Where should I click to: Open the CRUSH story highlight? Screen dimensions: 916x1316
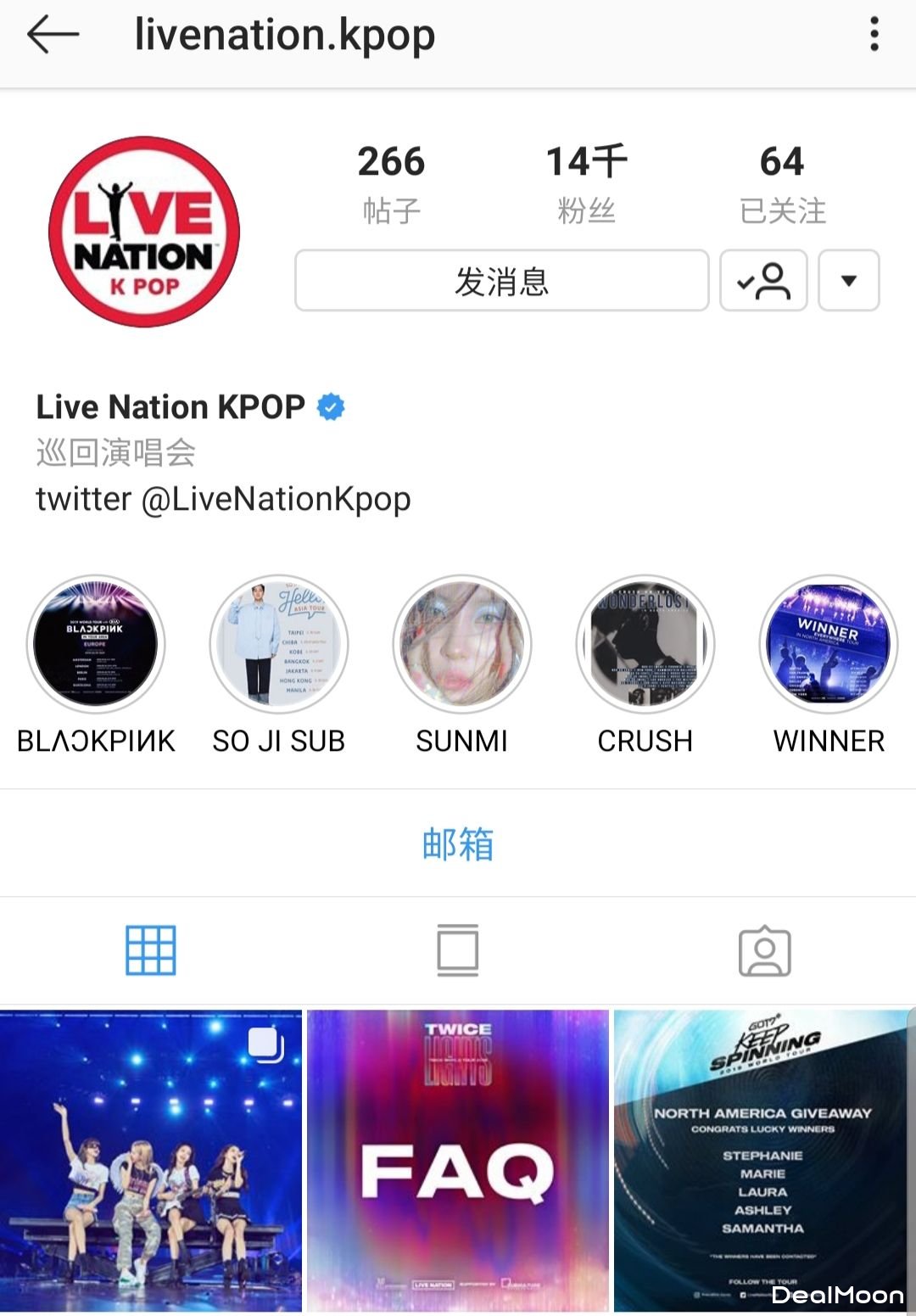(x=645, y=645)
